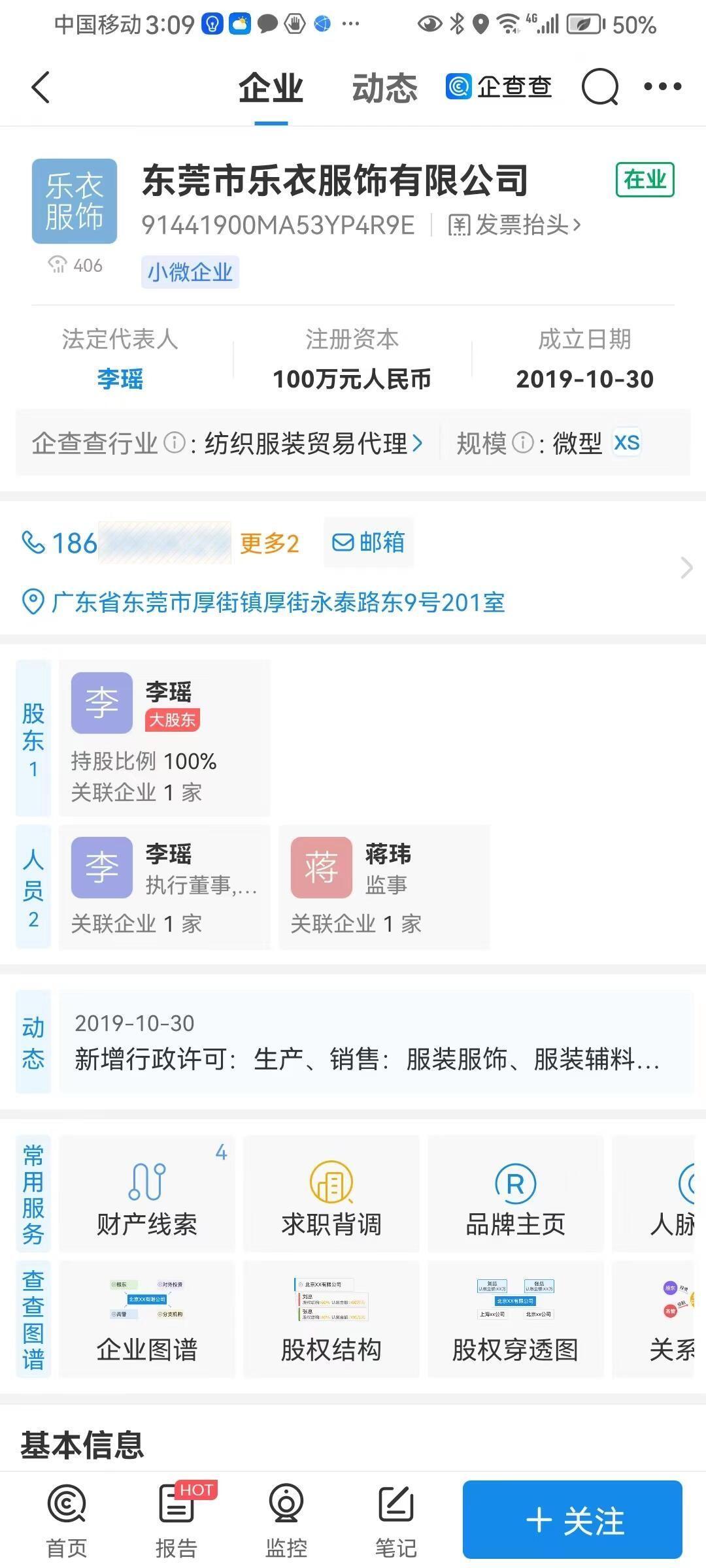Tap the 关注 follow button

tap(573, 1520)
